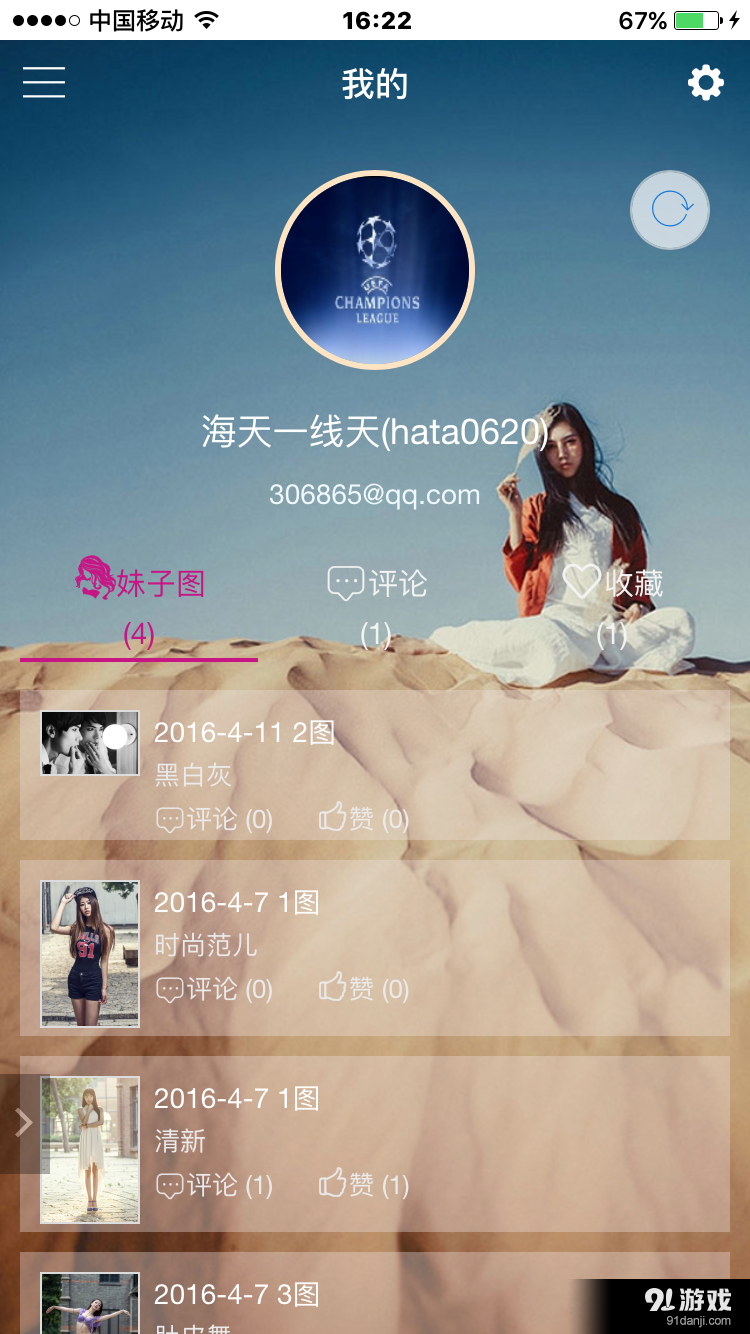
Task: Toggle the white circle badge on the first post thumbnail
Action: click(119, 733)
